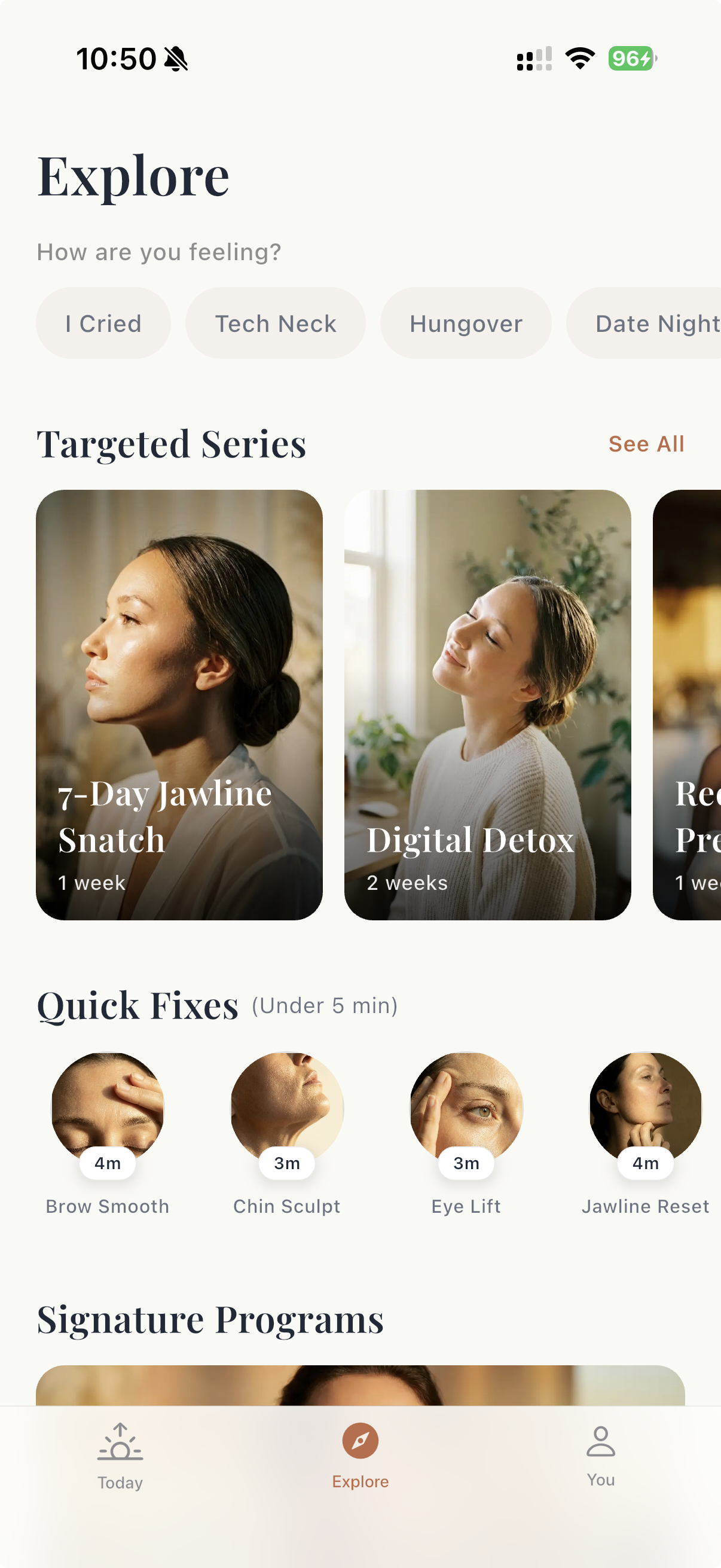The height and width of the screenshot is (1568, 721).
Task: Choose the 'Tech Neck' feeling filter
Action: (x=275, y=323)
